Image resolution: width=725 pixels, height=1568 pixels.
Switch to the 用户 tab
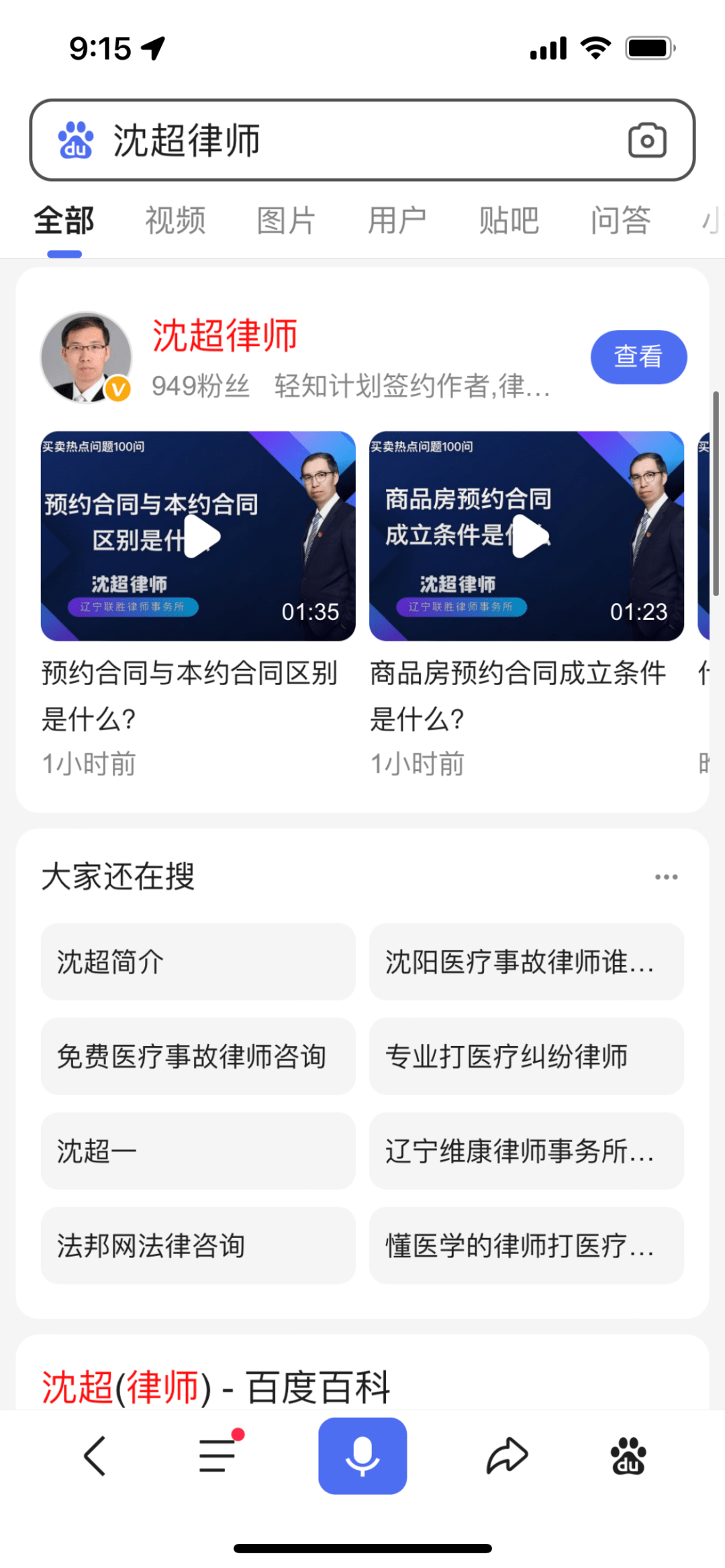(397, 221)
